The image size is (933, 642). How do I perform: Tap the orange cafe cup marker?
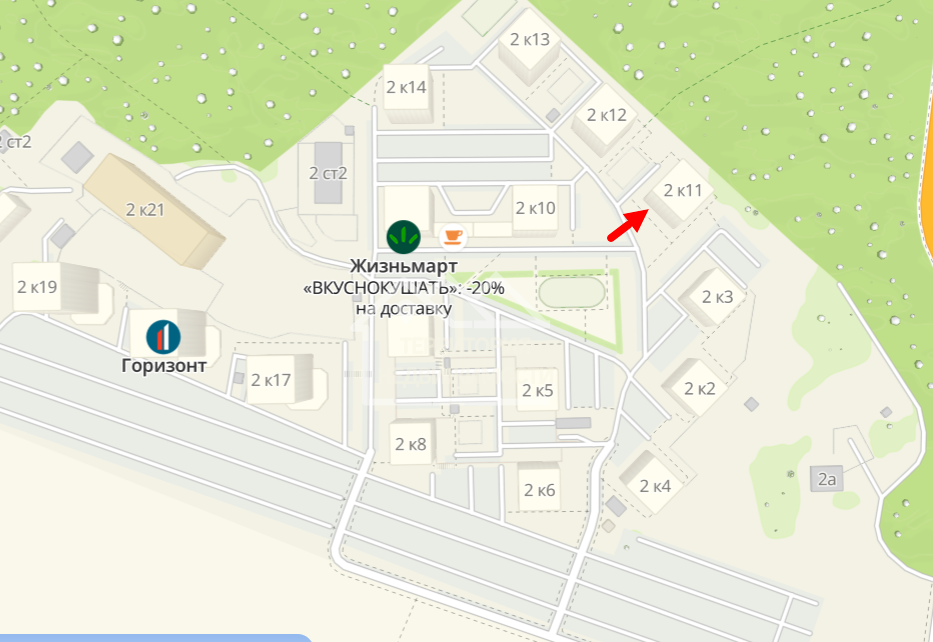pyautogui.click(x=452, y=236)
